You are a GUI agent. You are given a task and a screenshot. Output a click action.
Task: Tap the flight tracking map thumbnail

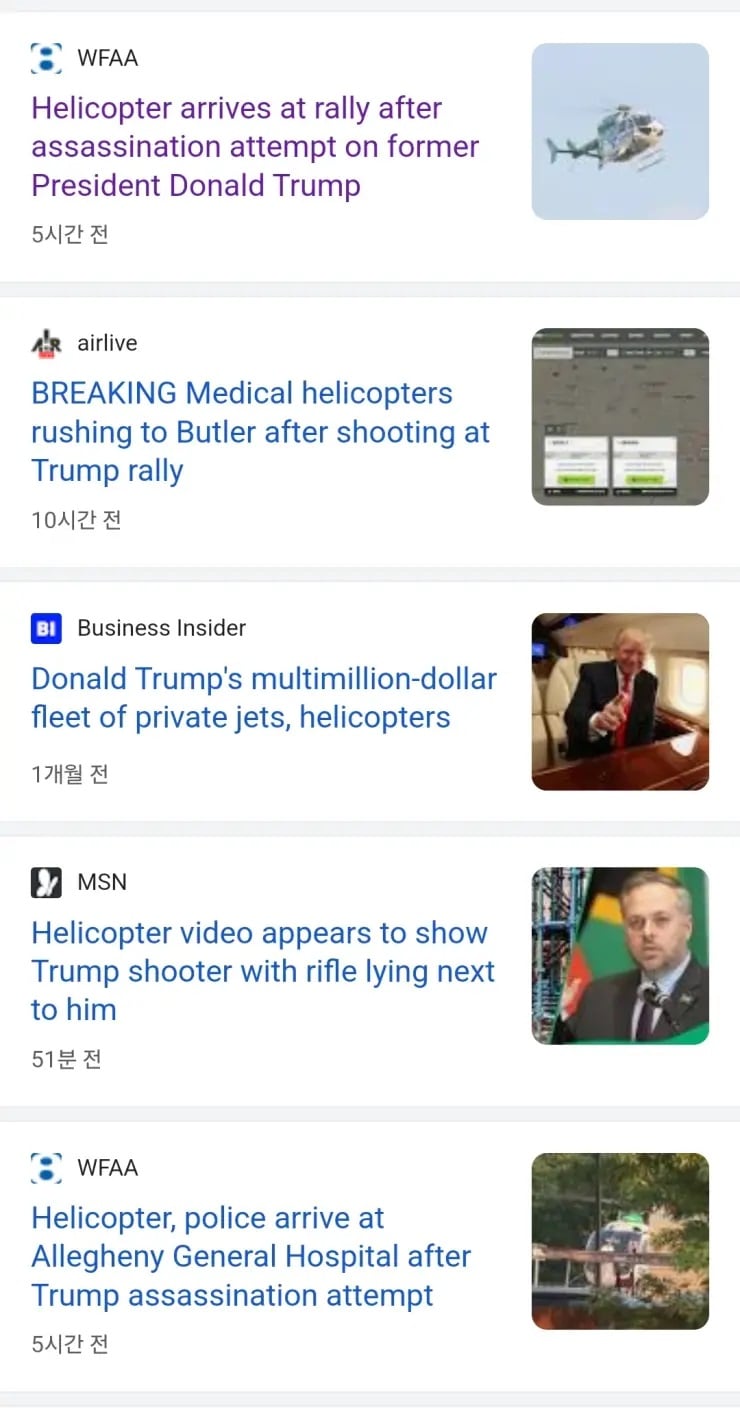620,416
